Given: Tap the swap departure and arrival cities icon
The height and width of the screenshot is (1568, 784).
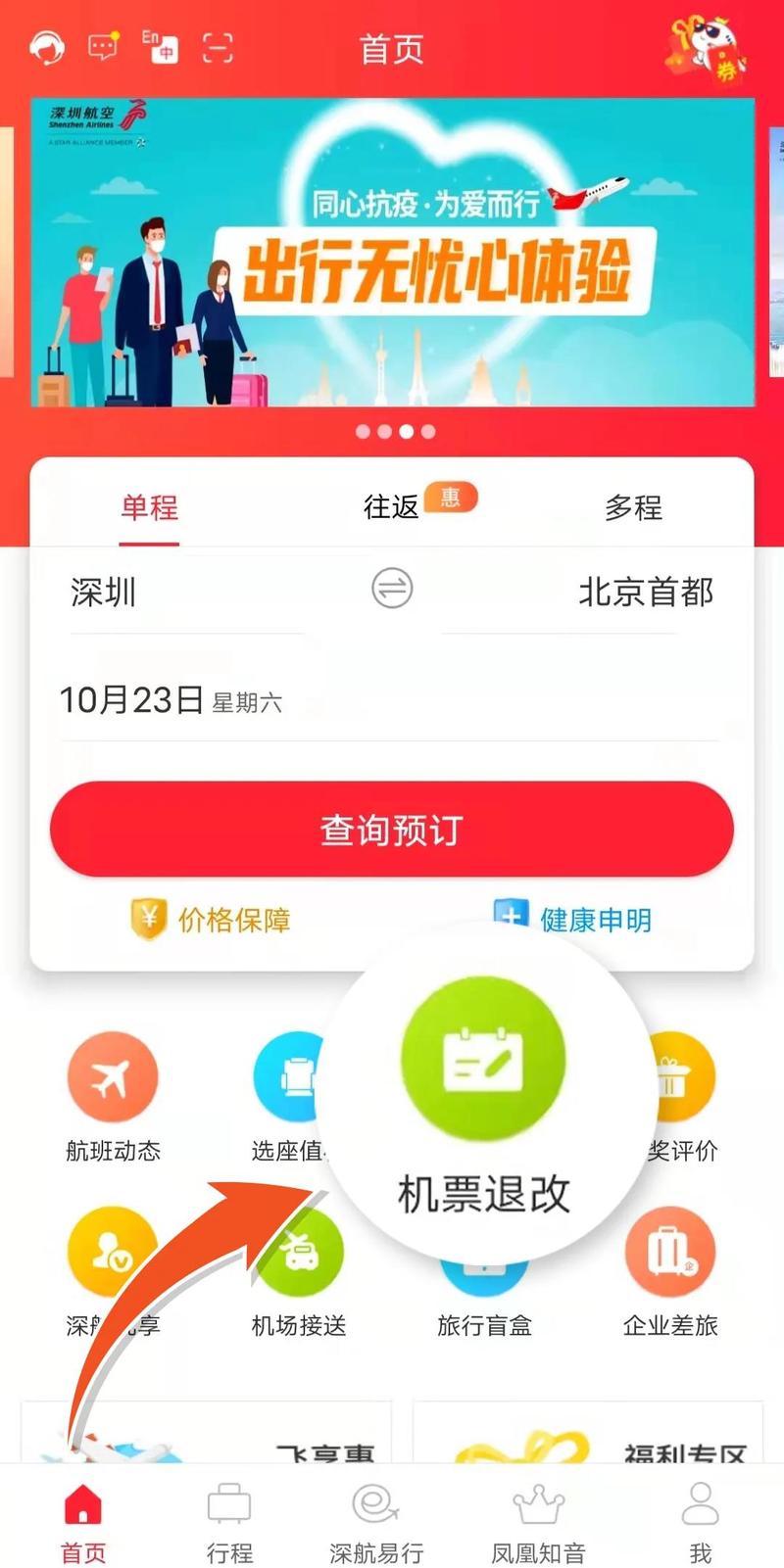Looking at the screenshot, I should pos(392,588).
